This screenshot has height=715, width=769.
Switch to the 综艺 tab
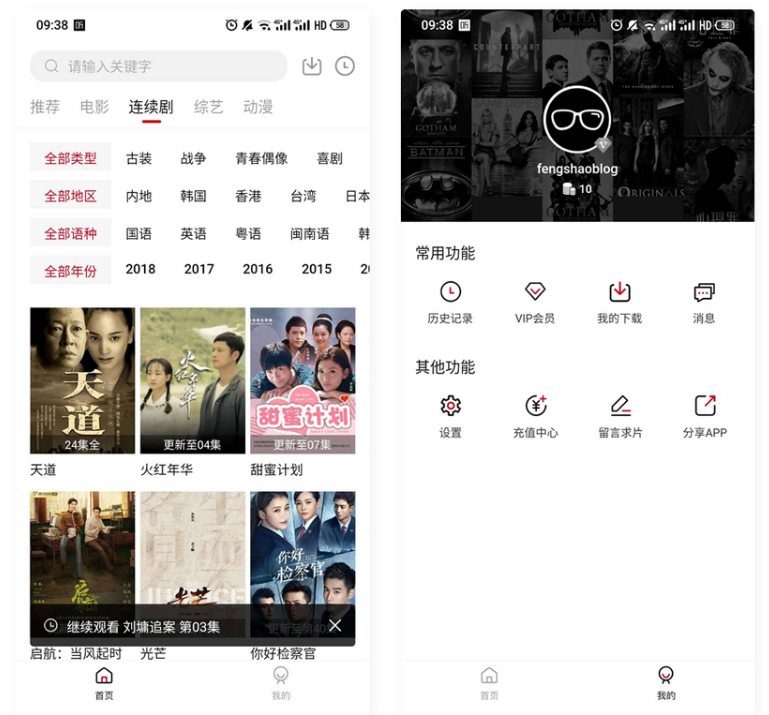(x=208, y=107)
